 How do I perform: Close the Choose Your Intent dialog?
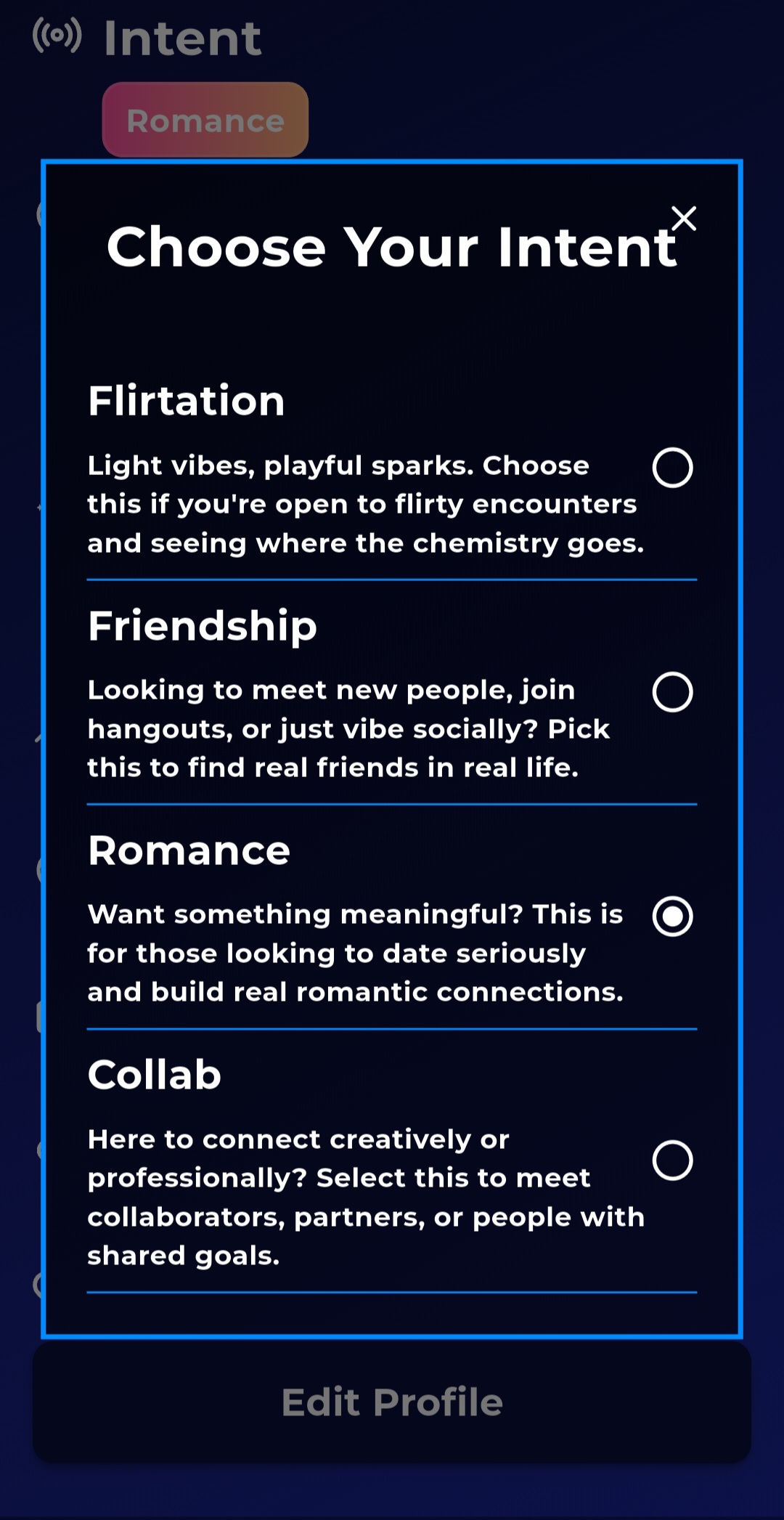[683, 218]
